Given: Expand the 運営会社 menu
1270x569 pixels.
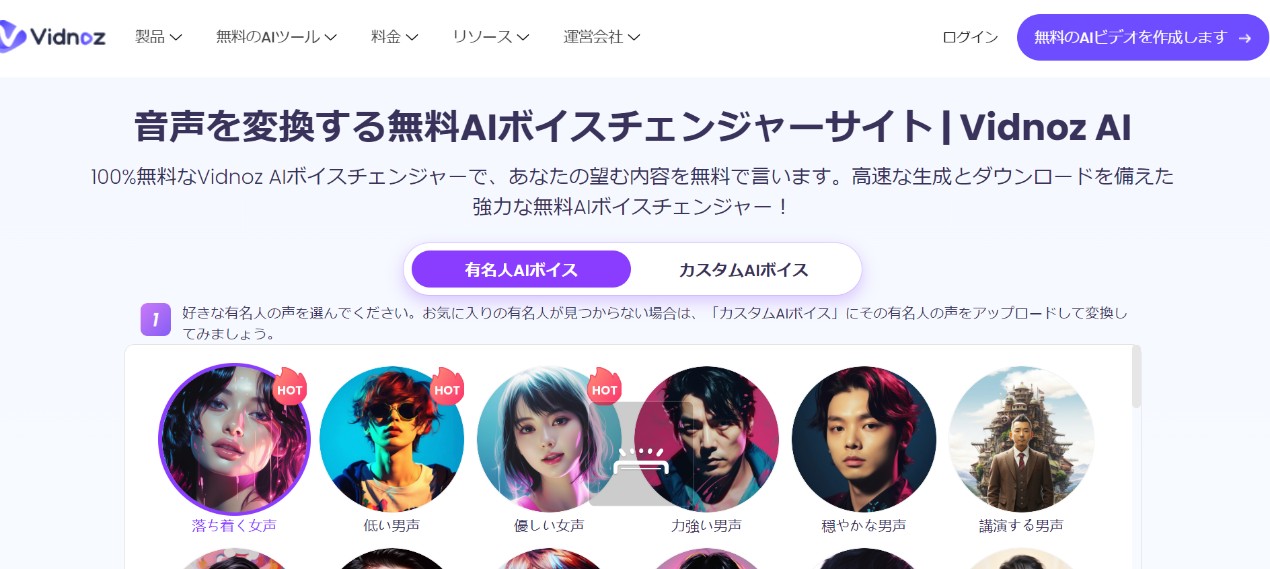Looking at the screenshot, I should tap(601, 37).
